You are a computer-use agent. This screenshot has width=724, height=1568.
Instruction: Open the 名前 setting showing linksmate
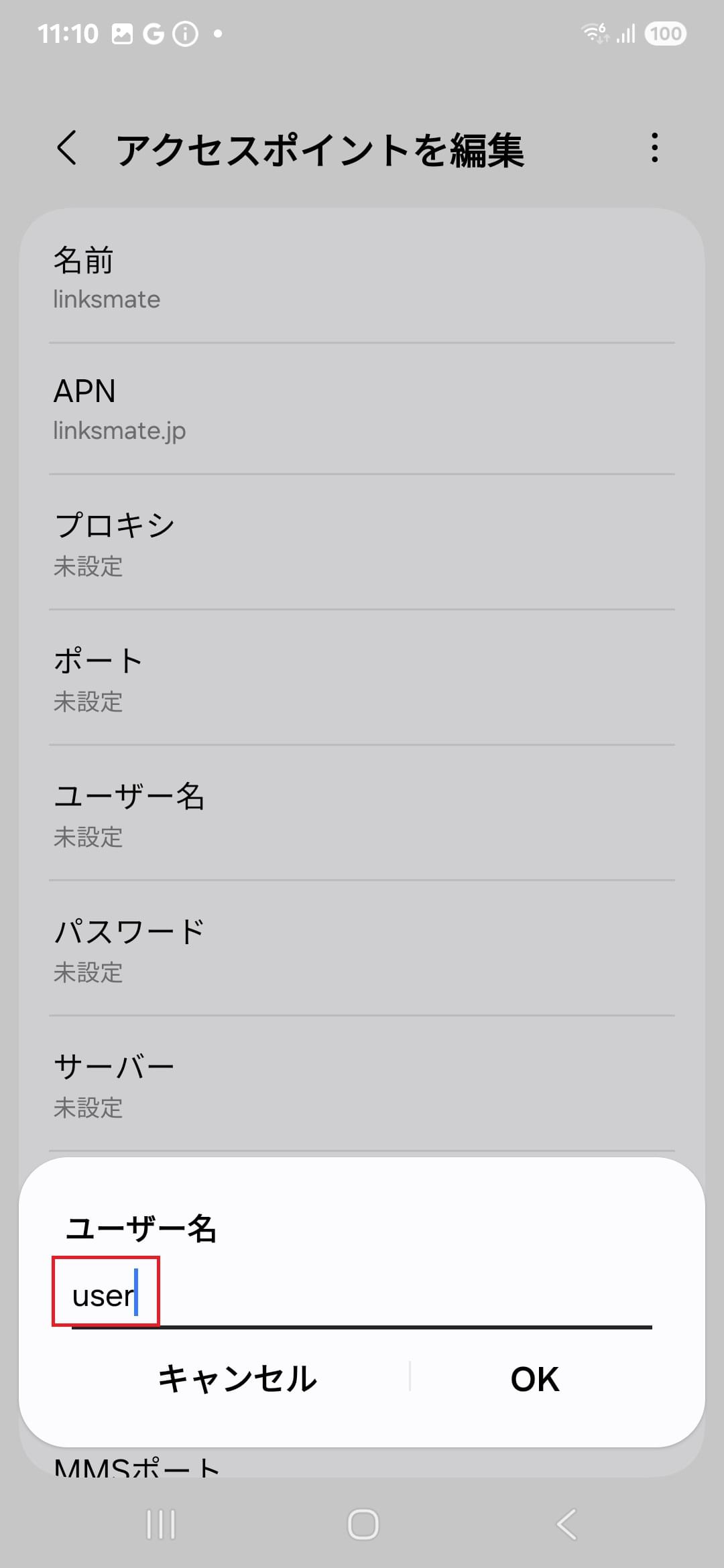coord(362,278)
